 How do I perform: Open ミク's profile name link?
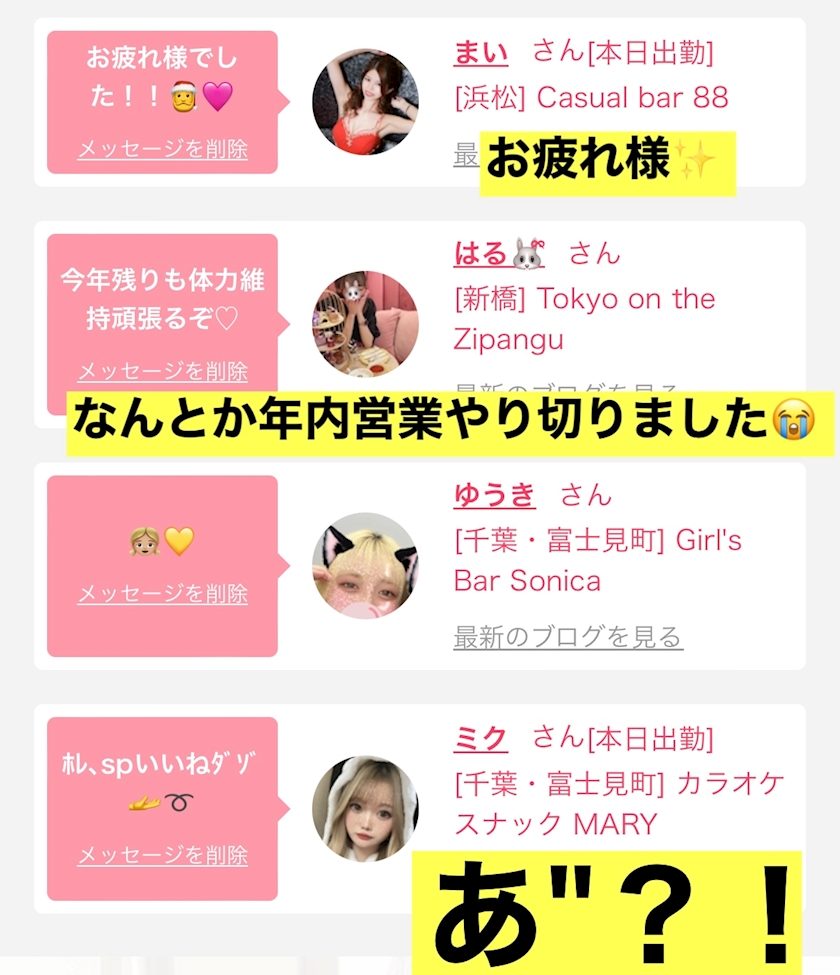pos(481,738)
